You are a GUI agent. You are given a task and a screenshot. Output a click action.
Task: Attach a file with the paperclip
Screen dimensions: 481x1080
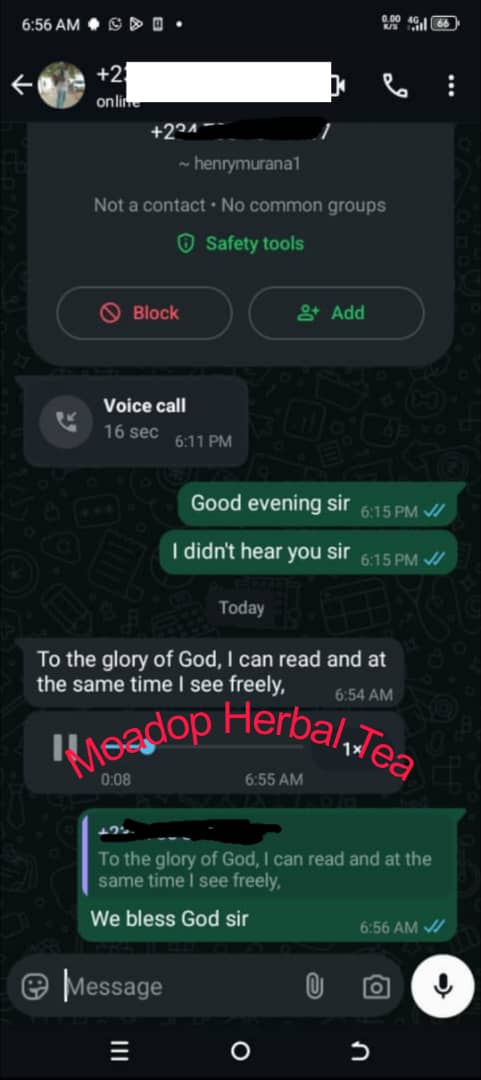[x=314, y=986]
